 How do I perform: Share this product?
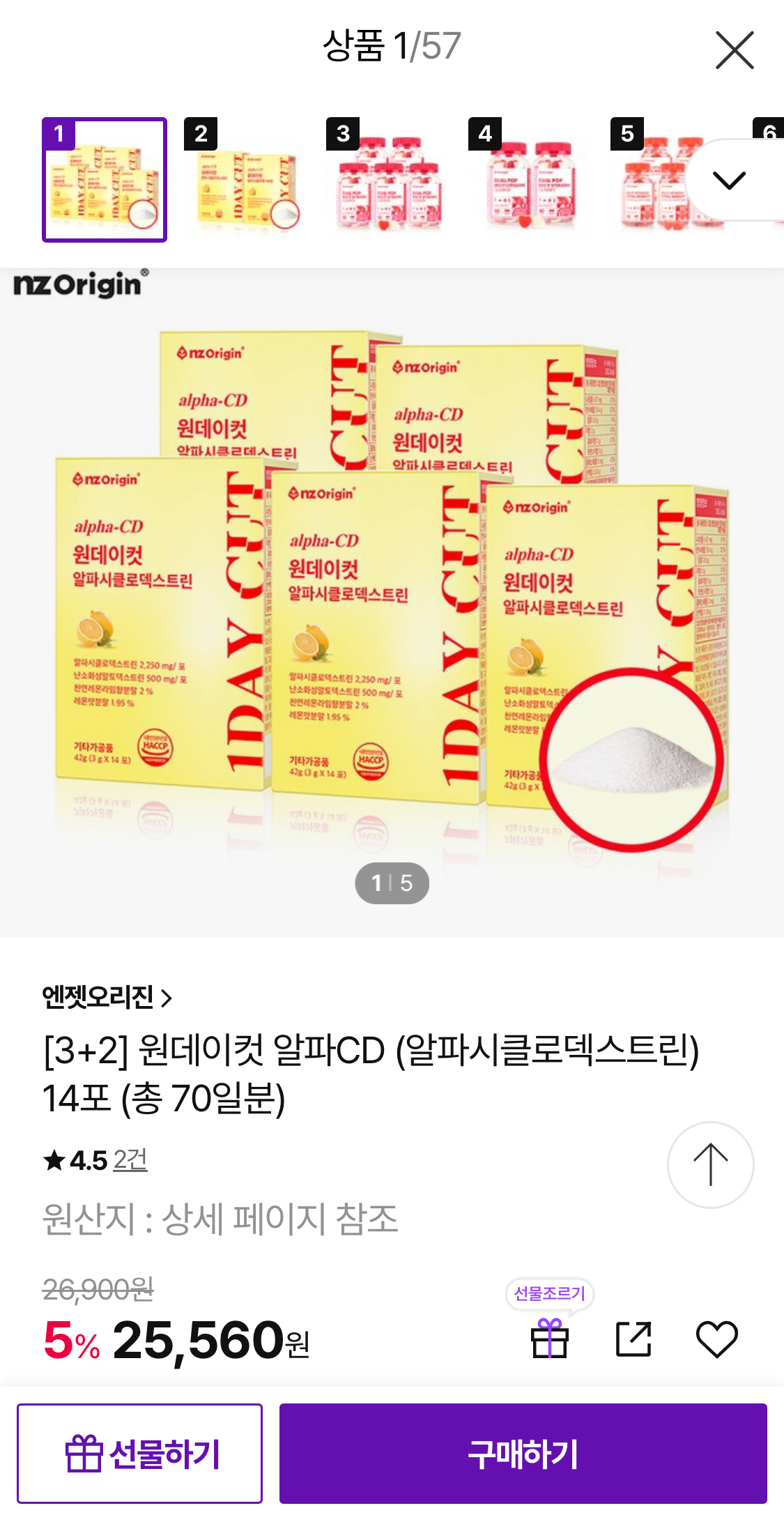633,1339
